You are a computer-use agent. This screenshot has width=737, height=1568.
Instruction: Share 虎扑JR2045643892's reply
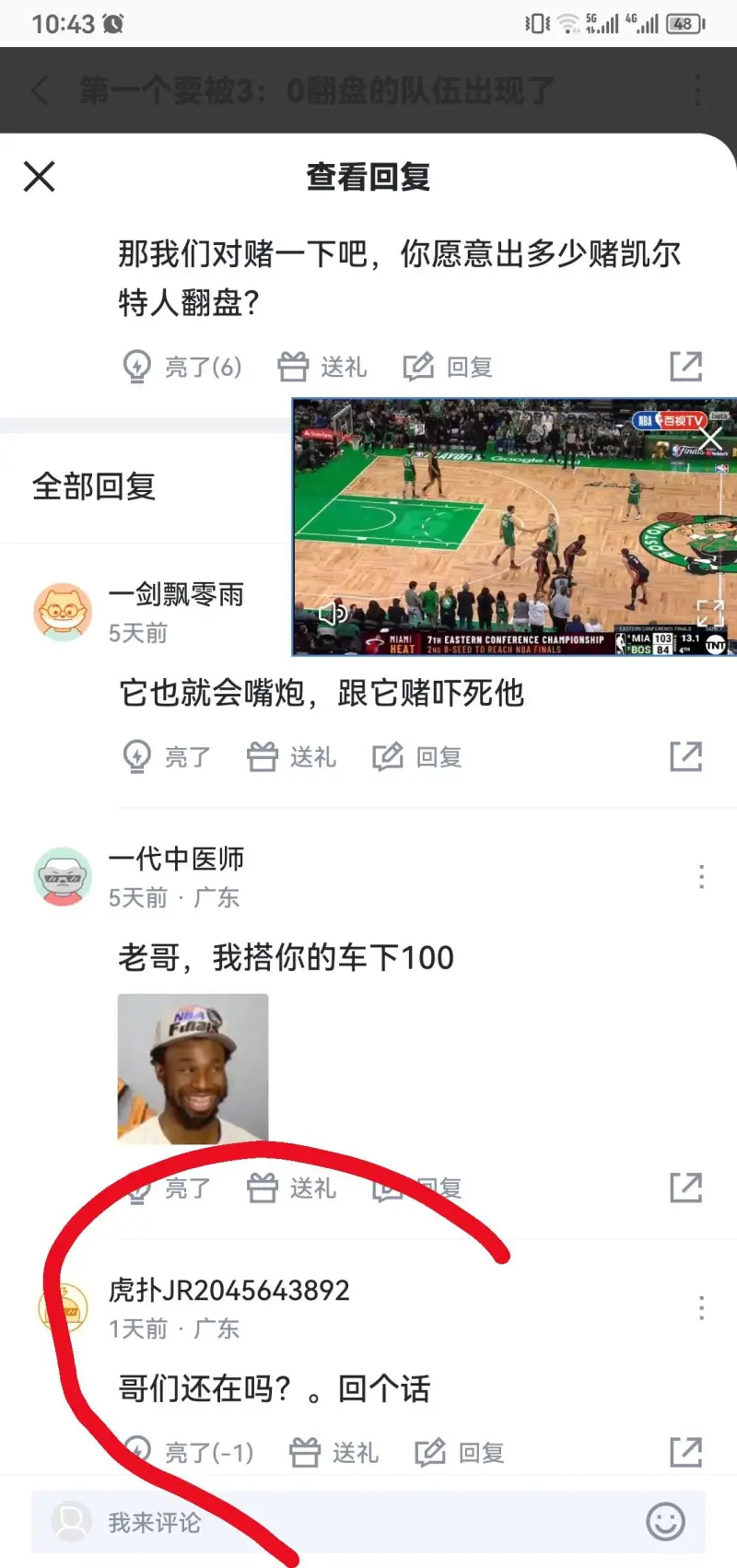(x=685, y=1452)
